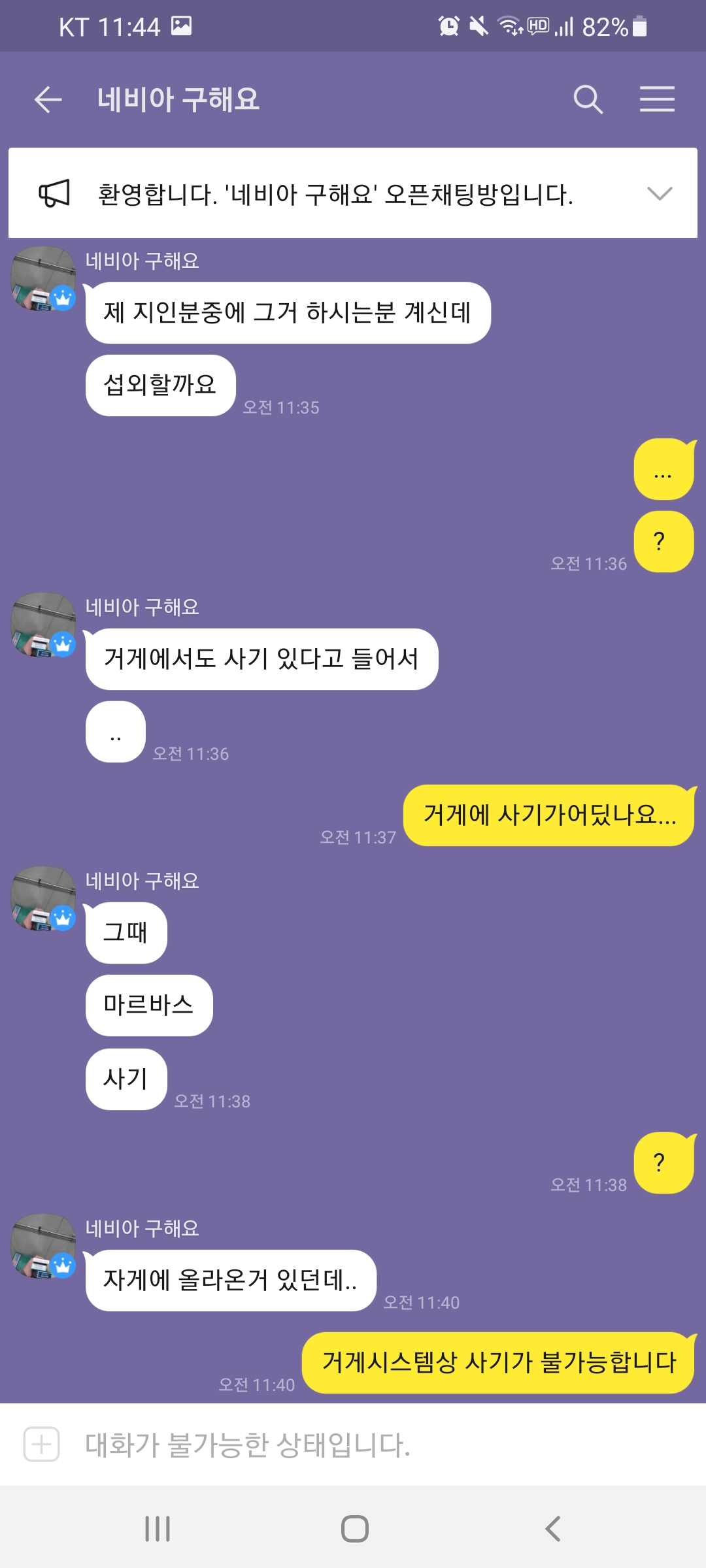The image size is (706, 1568).
Task: Open the chat room side menu
Action: coord(656,100)
